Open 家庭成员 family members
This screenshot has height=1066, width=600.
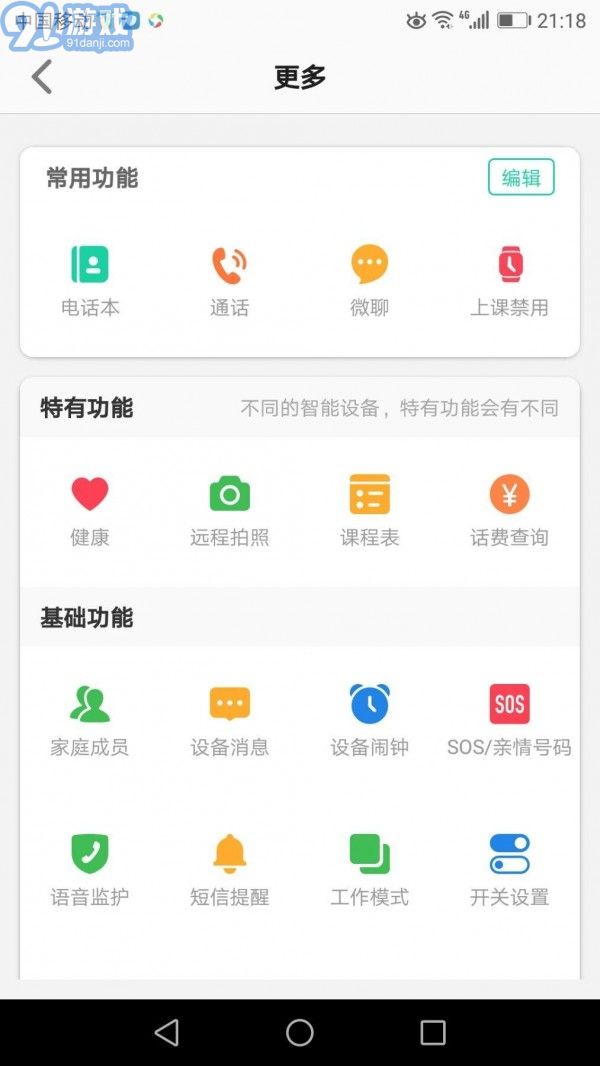[x=90, y=720]
